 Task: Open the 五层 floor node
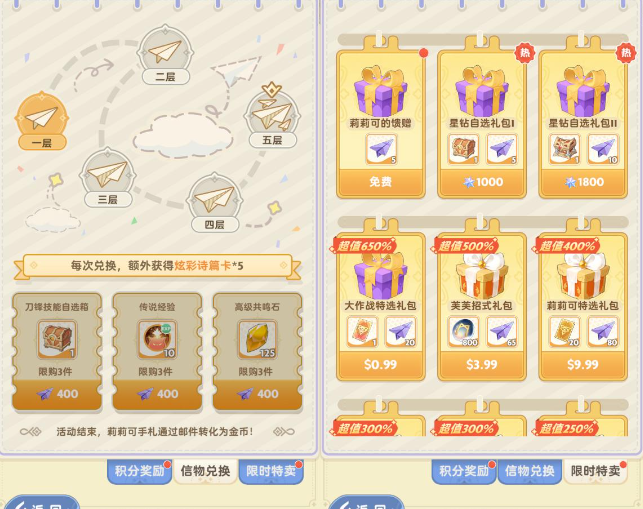272,114
